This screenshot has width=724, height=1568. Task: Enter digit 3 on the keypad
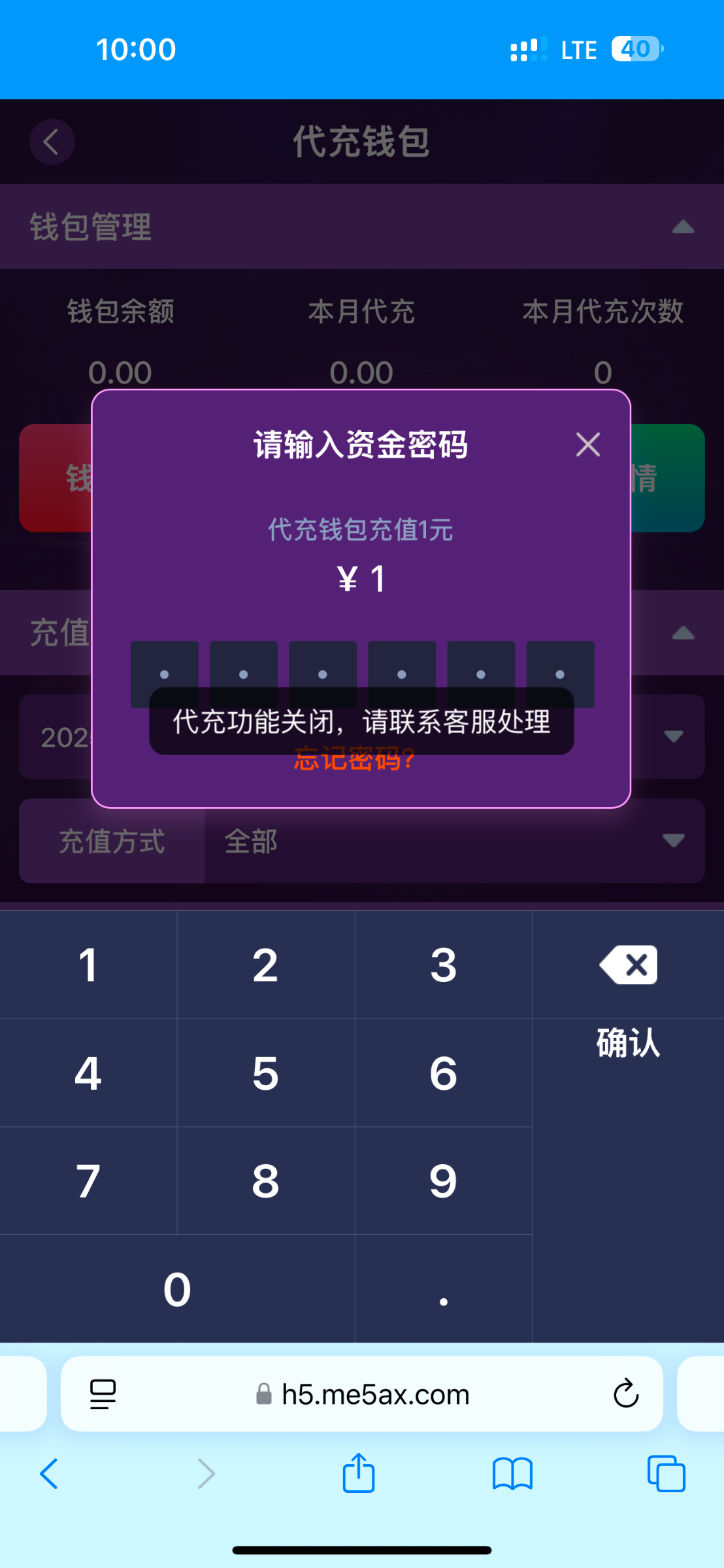coord(443,965)
